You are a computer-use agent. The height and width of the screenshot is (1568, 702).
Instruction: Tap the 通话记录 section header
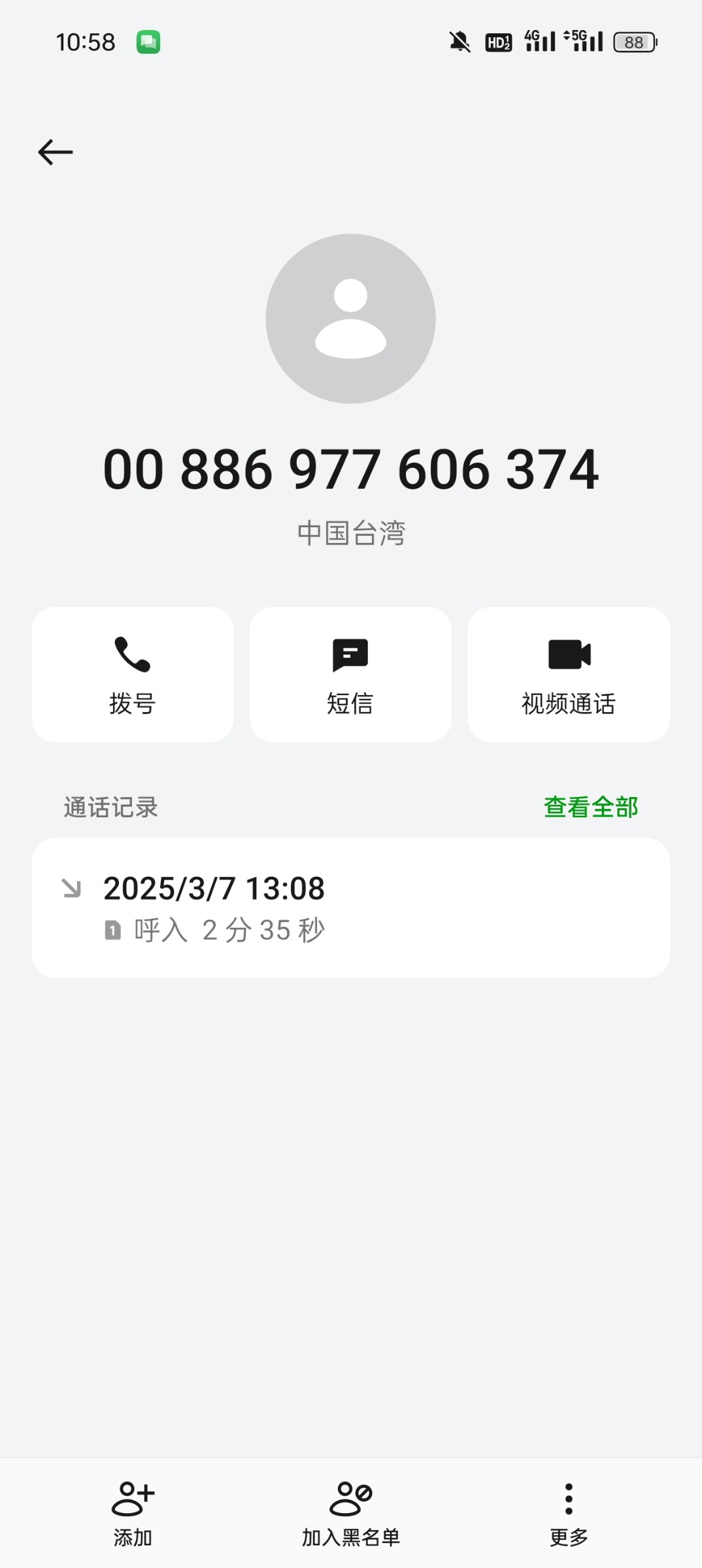[x=109, y=807]
